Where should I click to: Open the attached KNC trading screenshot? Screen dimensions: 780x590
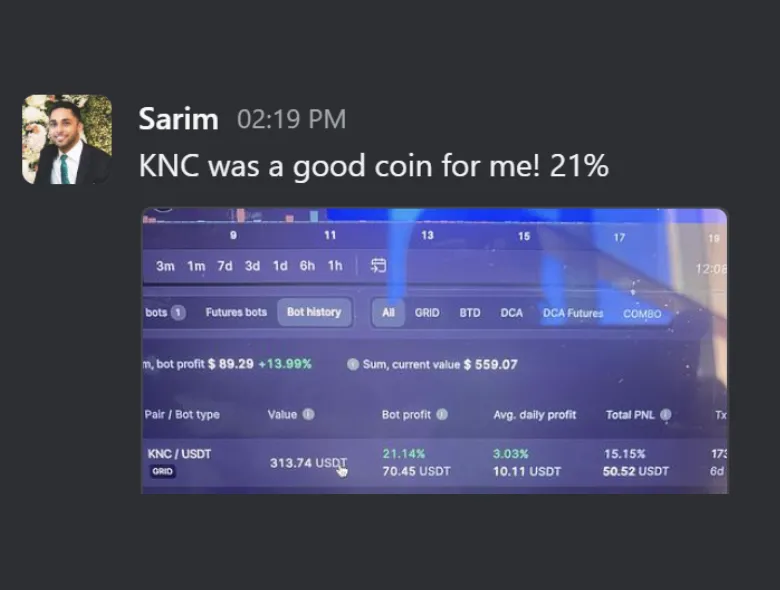click(434, 350)
